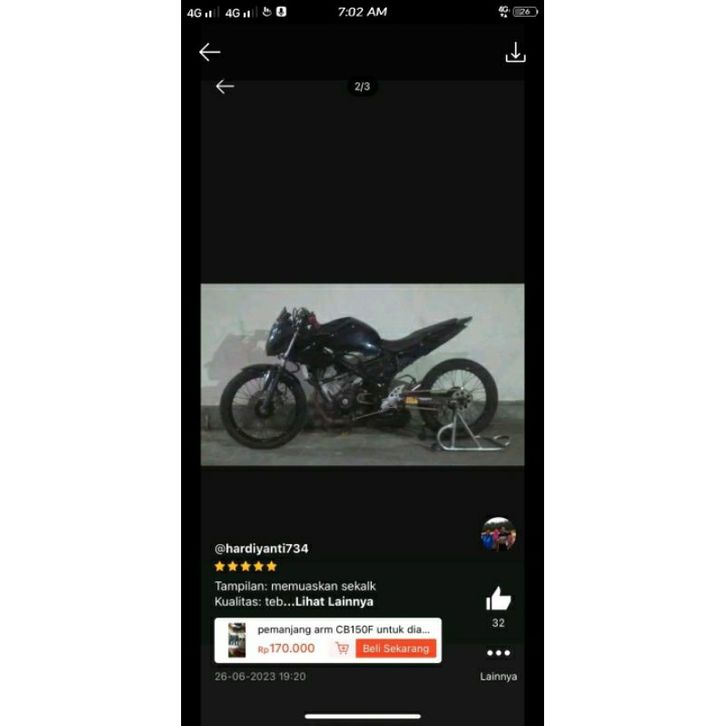
Task: Go back using the top arrow
Action: coord(209,52)
